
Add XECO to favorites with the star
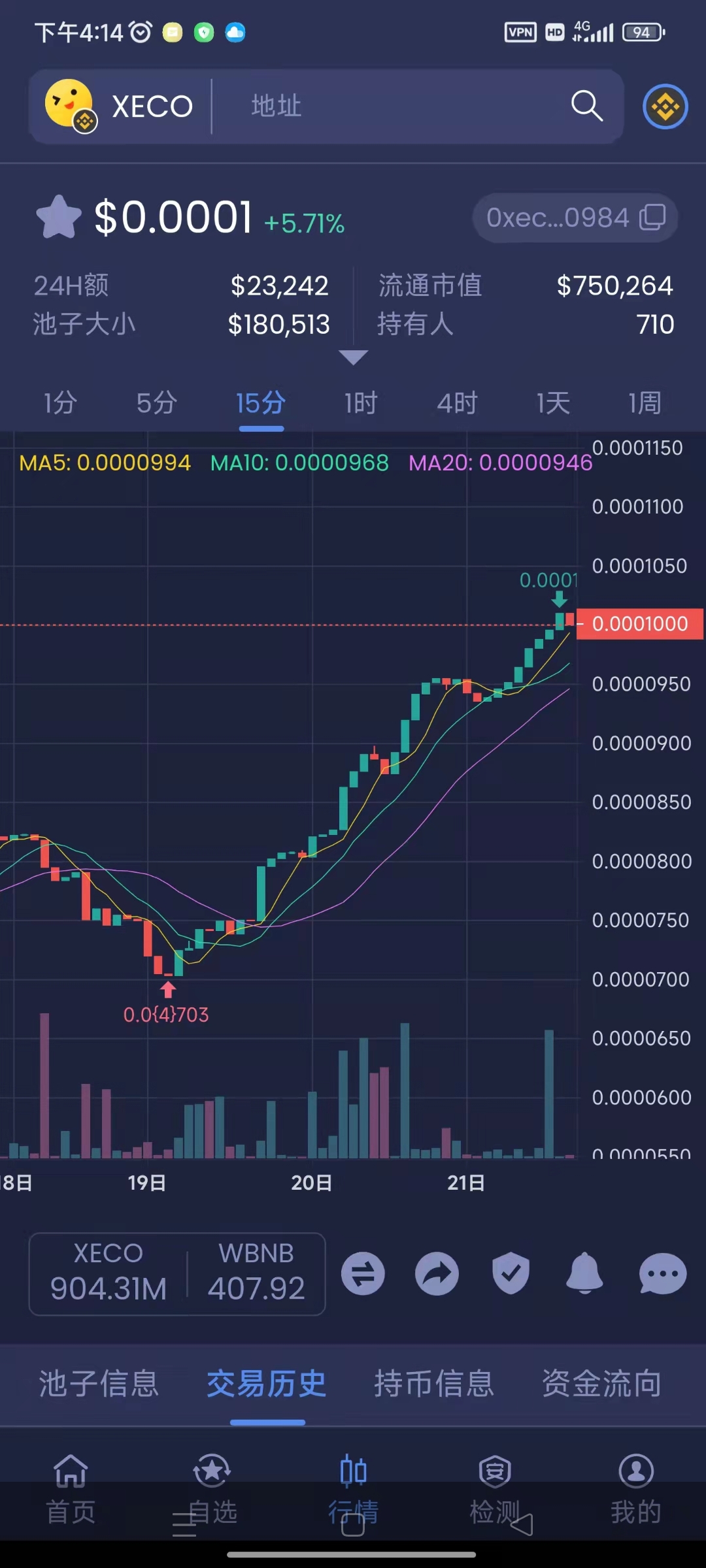(59, 217)
